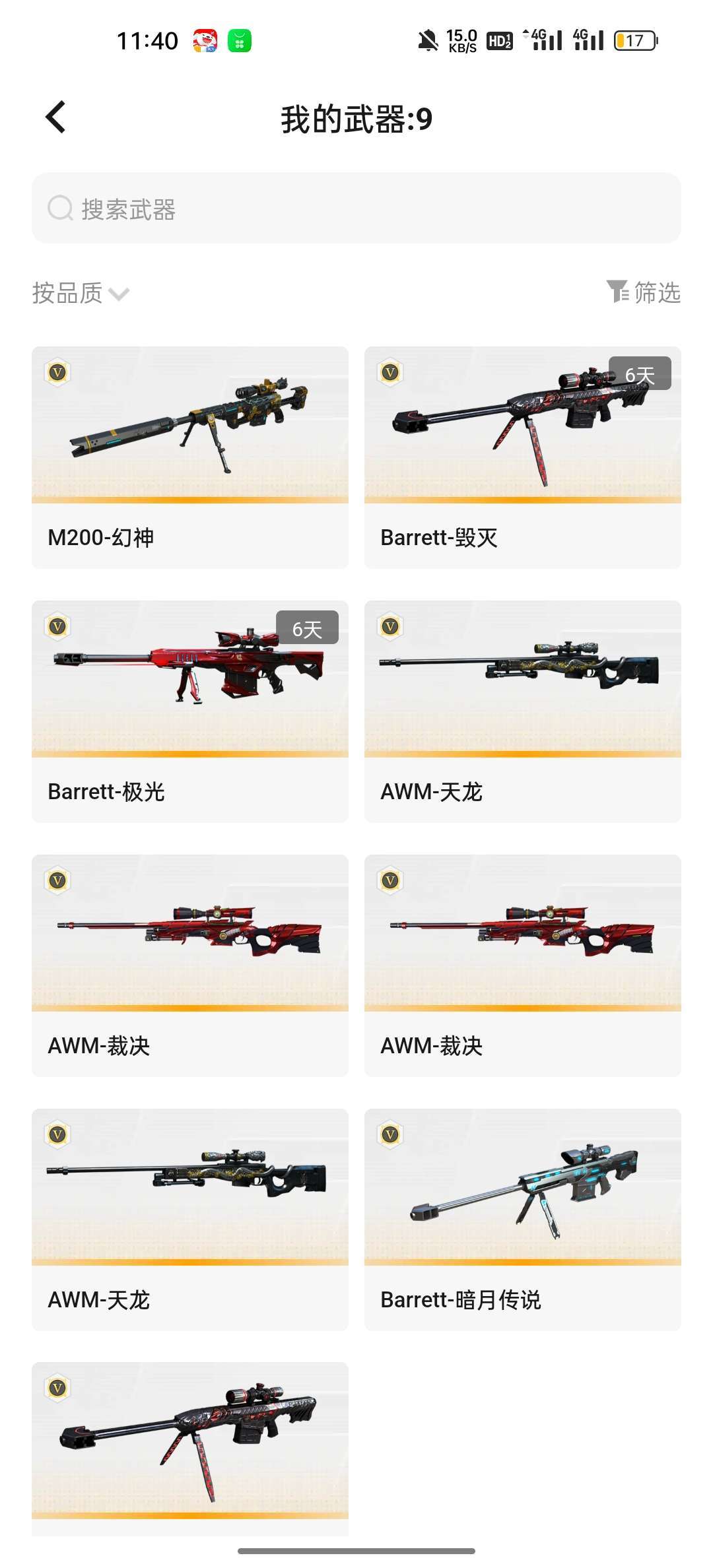The width and height of the screenshot is (713, 1568).
Task: Open the Barrett-毁灭 card with 6天 badge
Action: click(x=522, y=457)
